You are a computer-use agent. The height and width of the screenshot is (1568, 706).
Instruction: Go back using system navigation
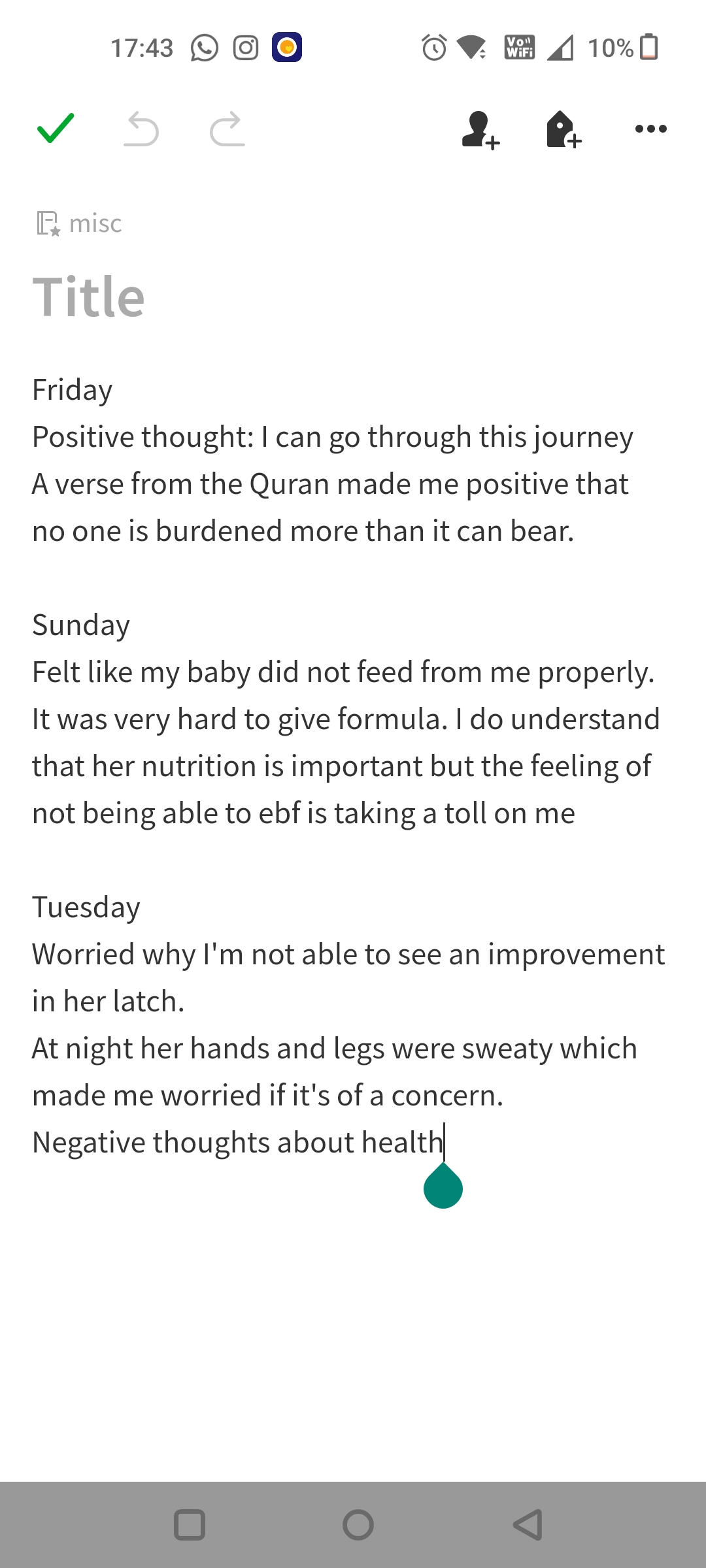pos(528,1525)
